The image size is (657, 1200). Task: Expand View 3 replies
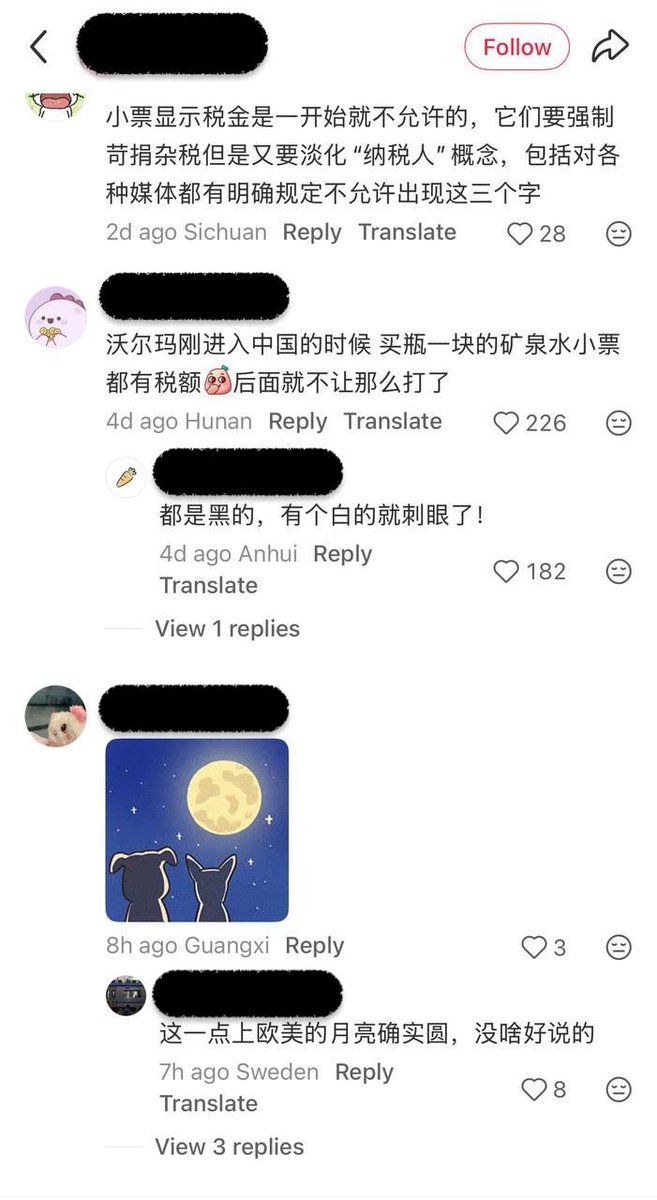(x=229, y=1147)
